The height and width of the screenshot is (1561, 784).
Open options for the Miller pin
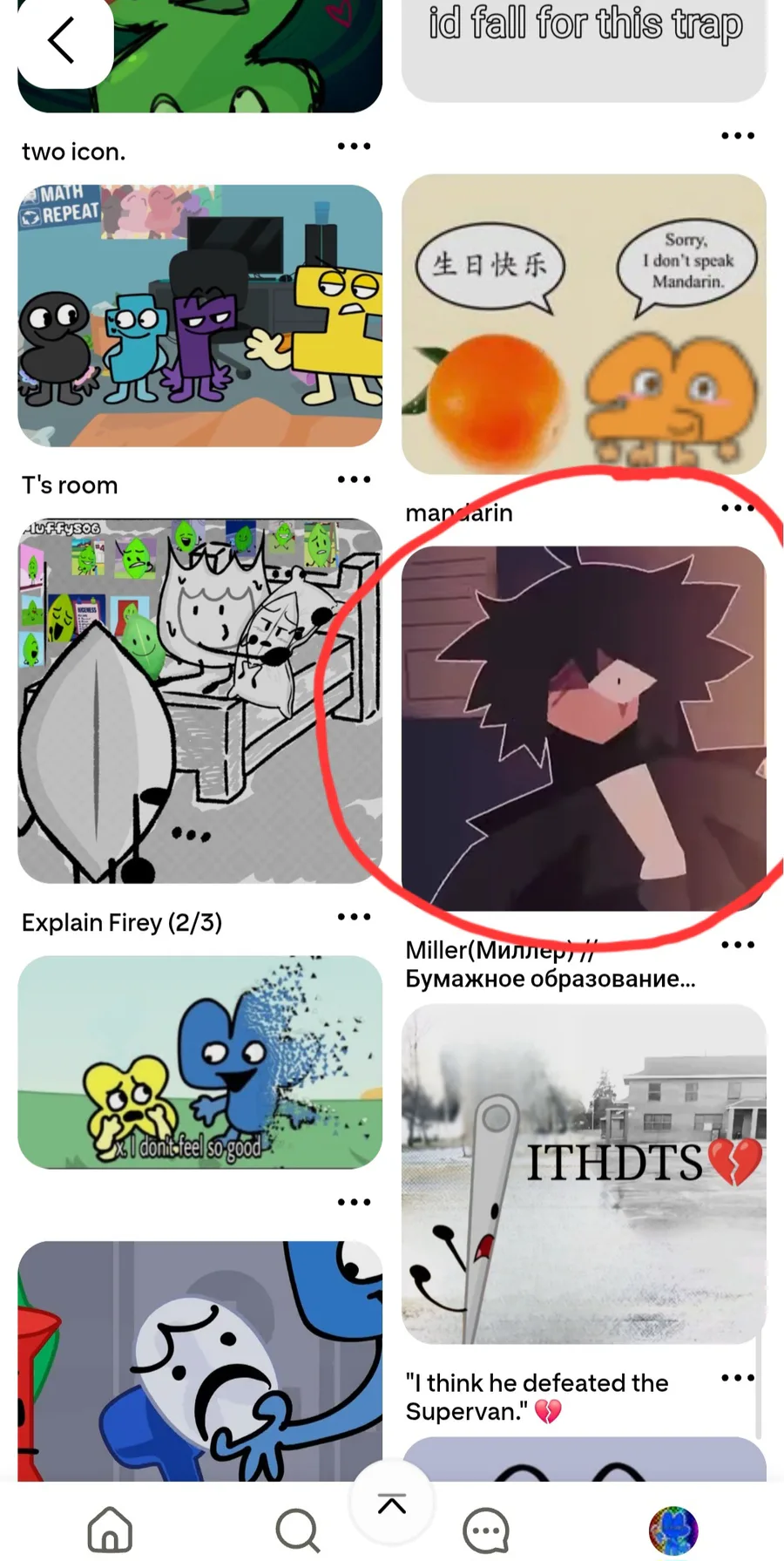737,945
